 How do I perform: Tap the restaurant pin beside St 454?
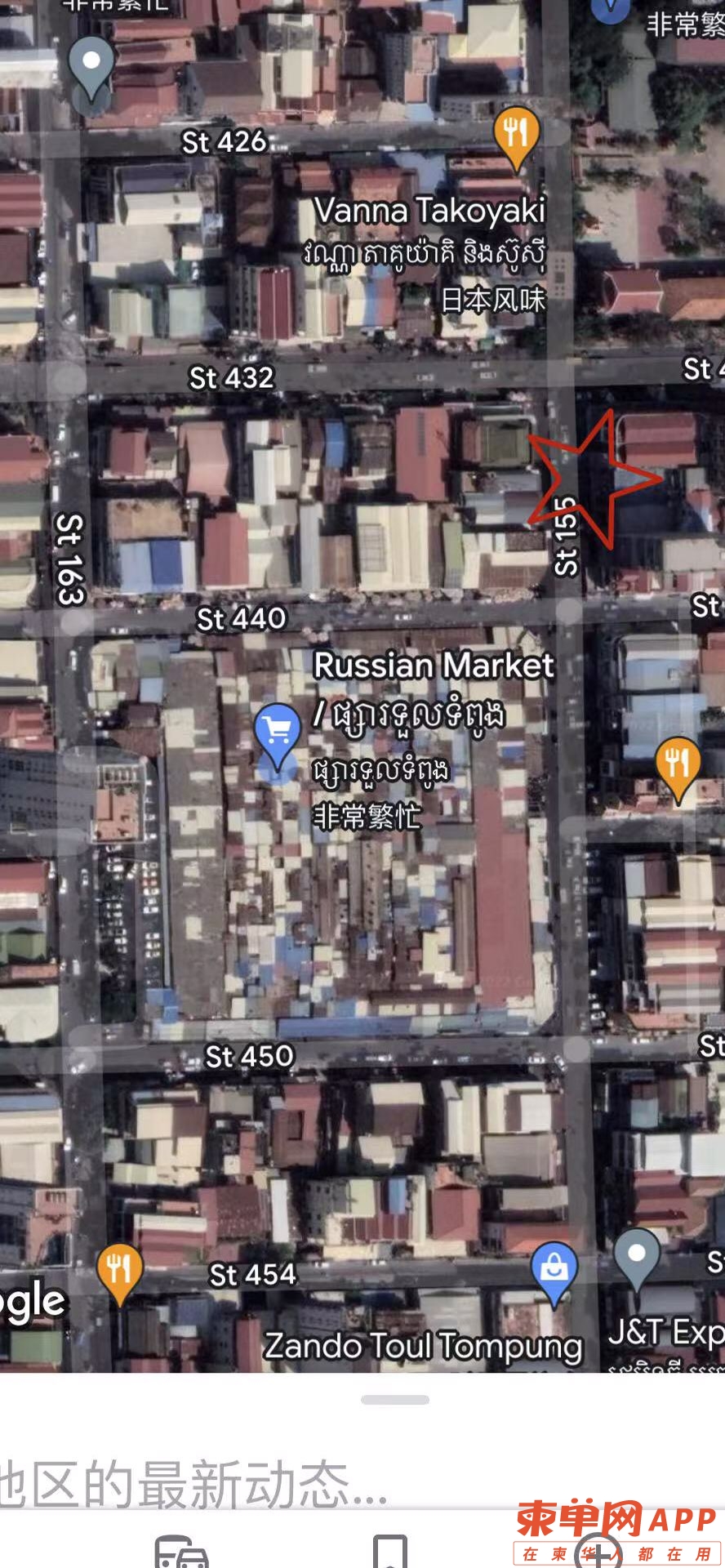pyautogui.click(x=119, y=1271)
